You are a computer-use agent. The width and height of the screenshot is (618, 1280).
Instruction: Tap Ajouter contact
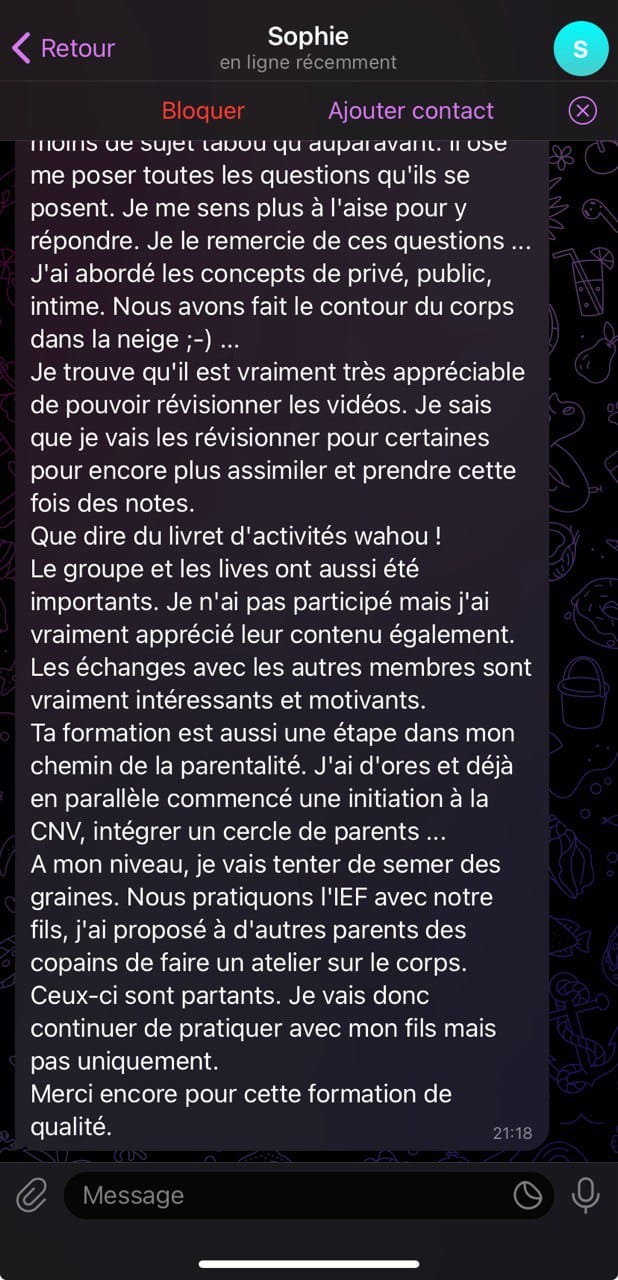pos(411,110)
